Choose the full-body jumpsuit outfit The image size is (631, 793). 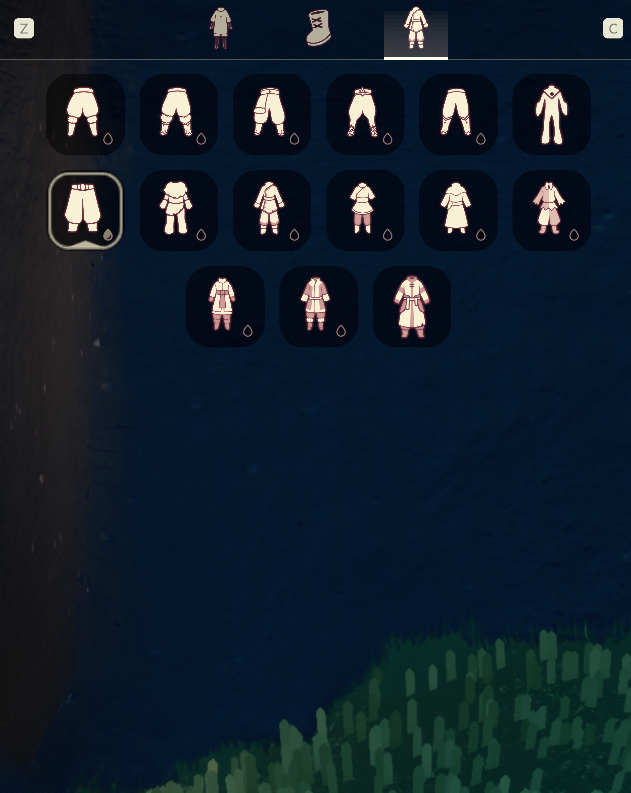[551, 113]
